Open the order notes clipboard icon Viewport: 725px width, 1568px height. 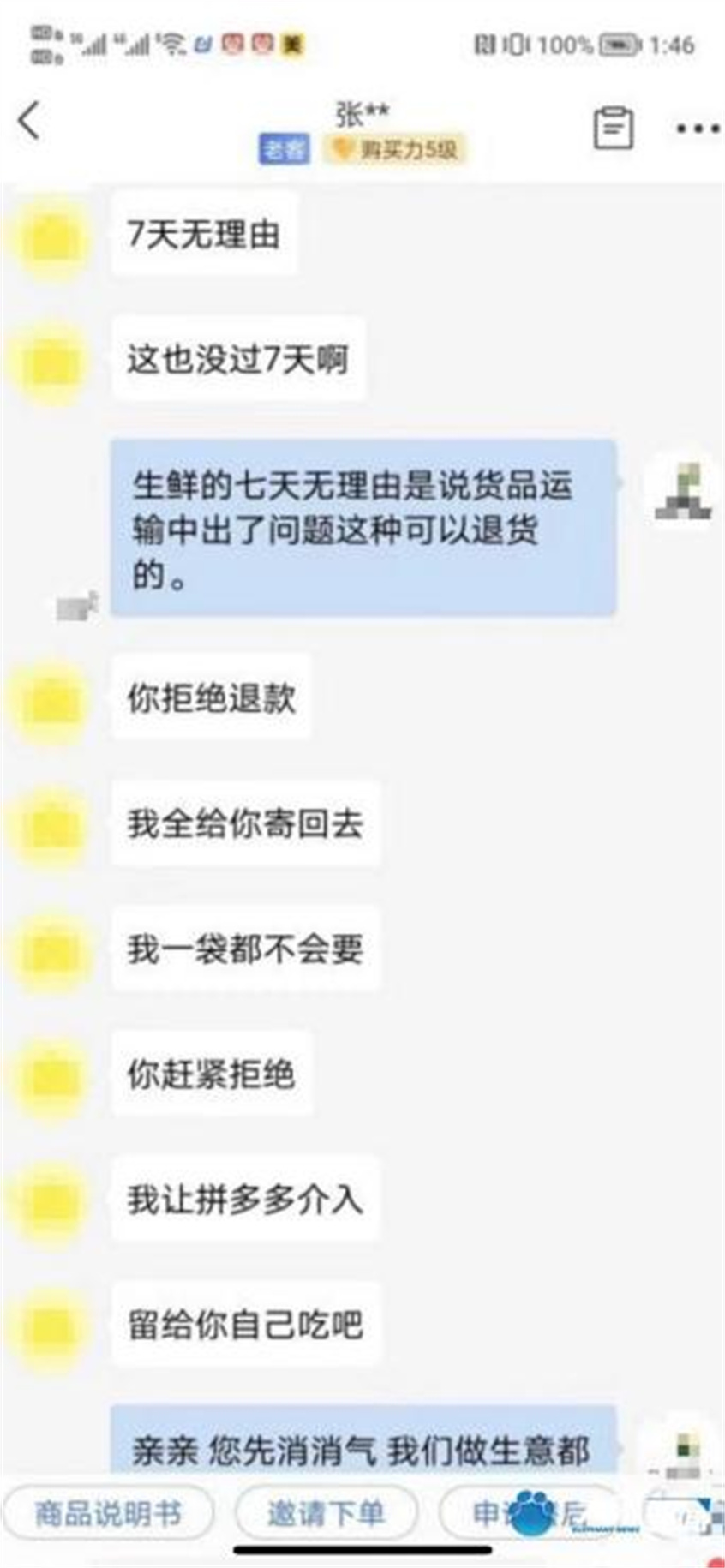point(613,129)
